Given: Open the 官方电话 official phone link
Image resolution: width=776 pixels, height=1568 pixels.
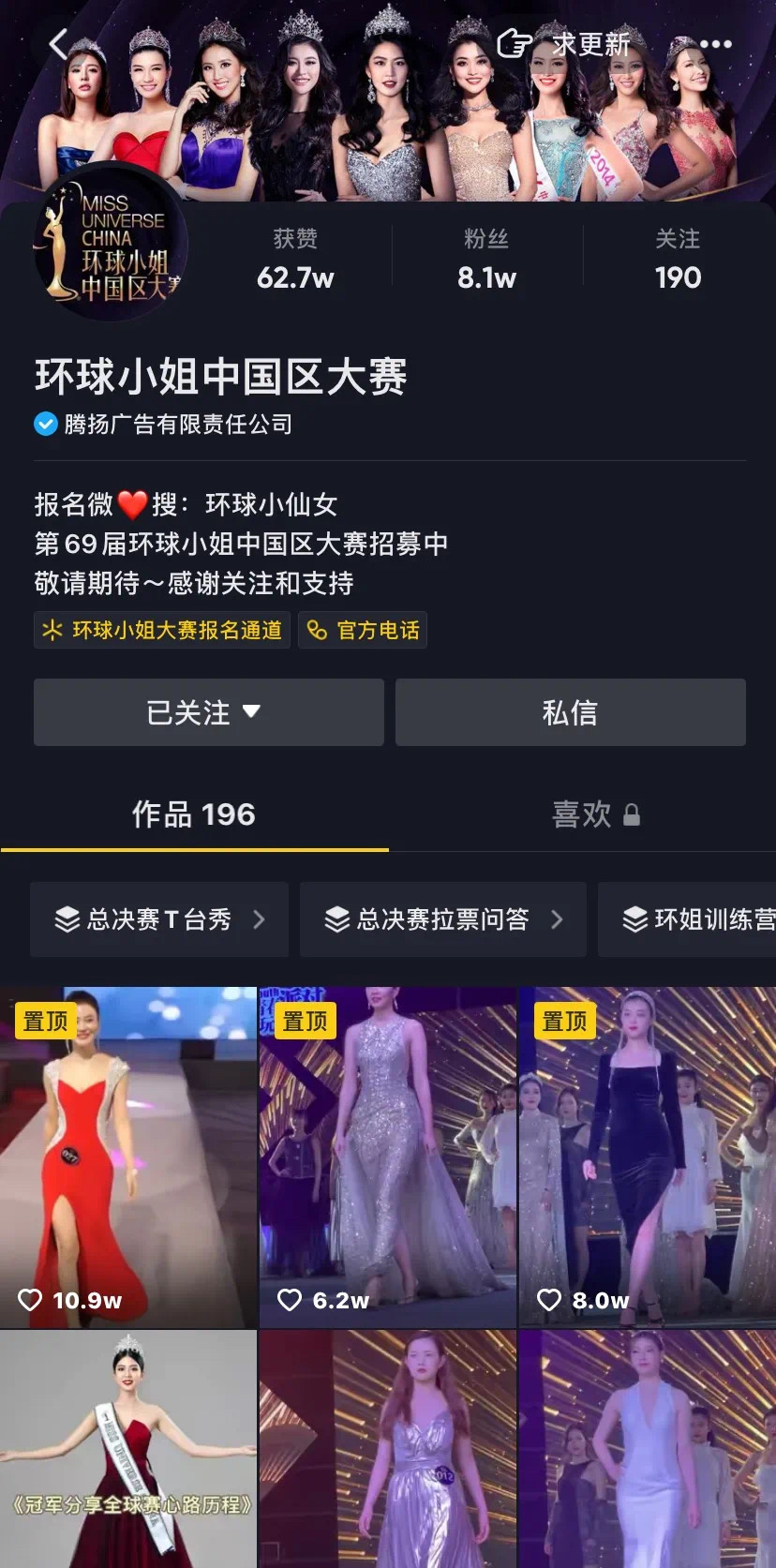Looking at the screenshot, I should pos(364,630).
